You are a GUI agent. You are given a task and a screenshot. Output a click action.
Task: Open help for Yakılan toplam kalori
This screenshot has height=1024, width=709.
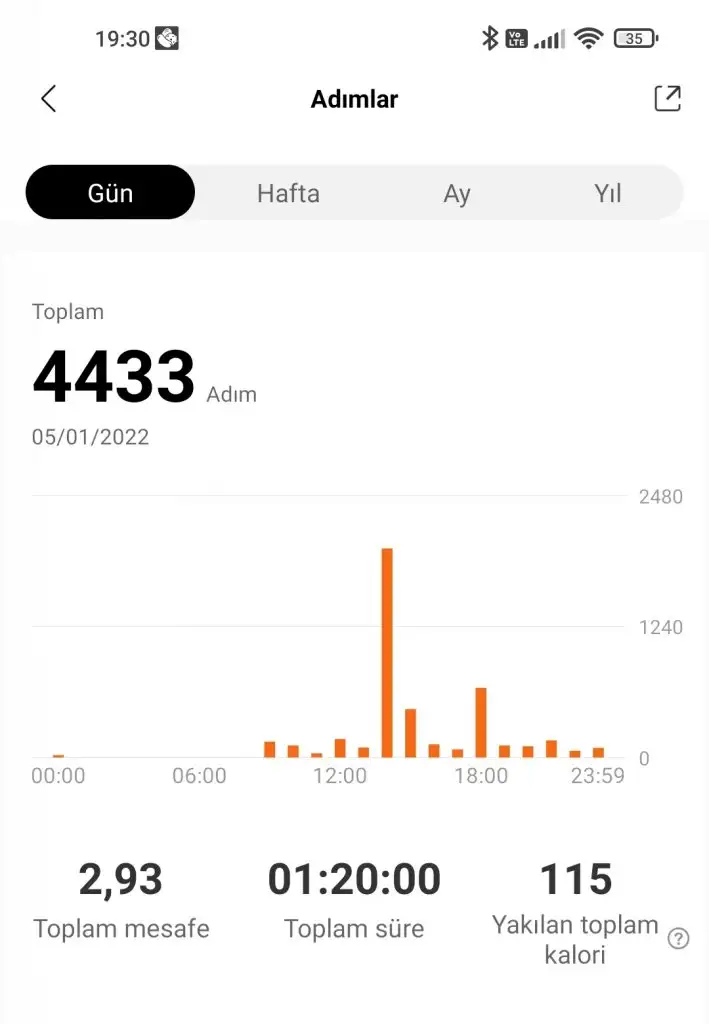[679, 938]
